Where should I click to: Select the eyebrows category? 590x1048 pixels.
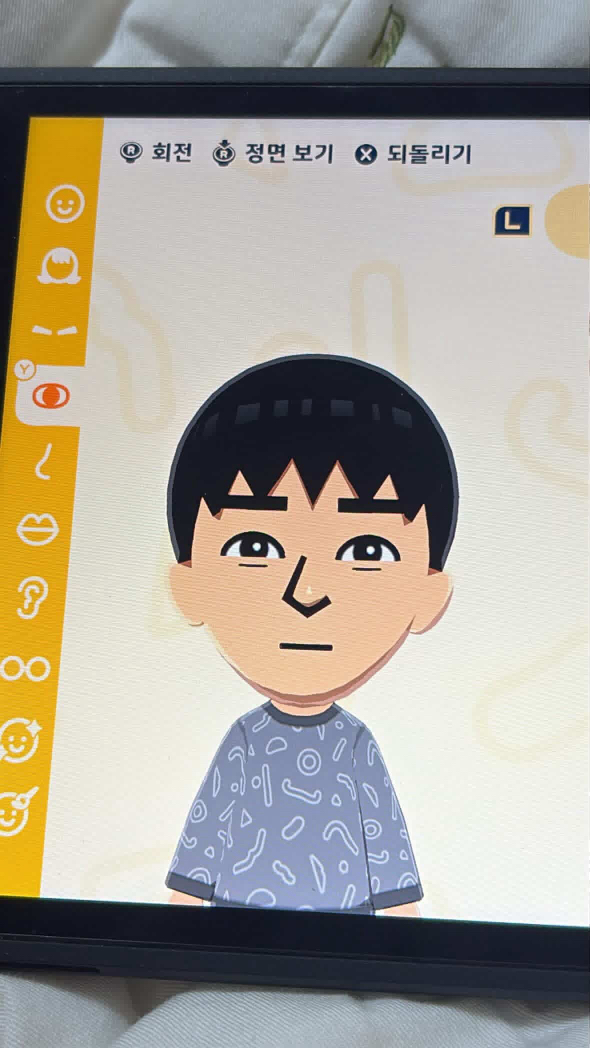click(x=55, y=330)
